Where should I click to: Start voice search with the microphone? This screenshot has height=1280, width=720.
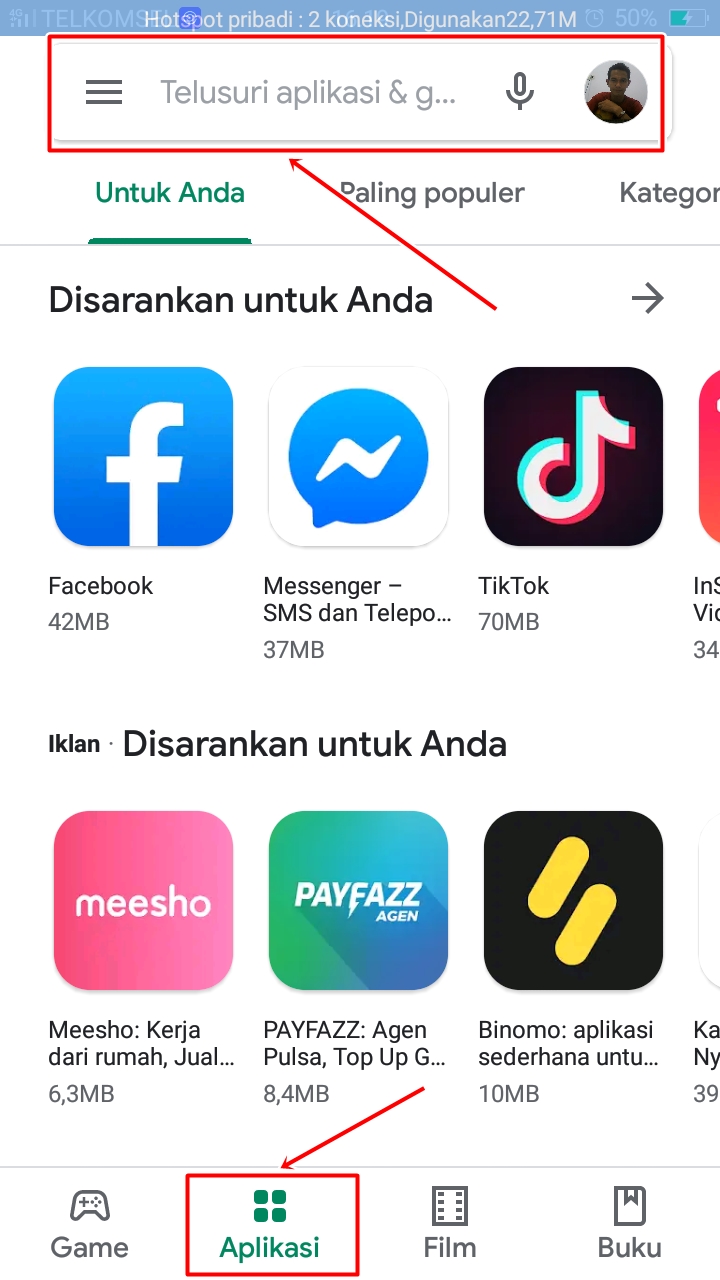[x=518, y=92]
